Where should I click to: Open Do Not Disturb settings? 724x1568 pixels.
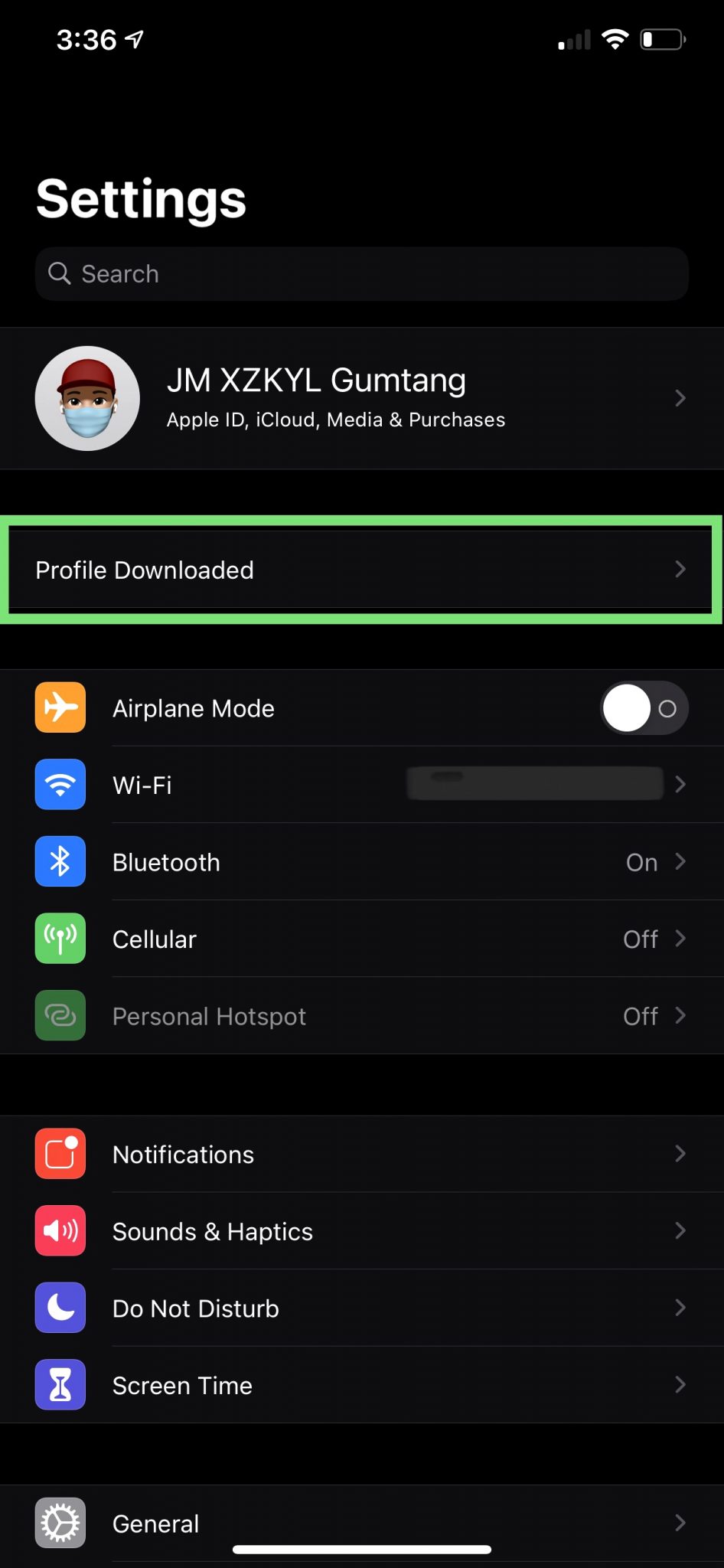361,1308
